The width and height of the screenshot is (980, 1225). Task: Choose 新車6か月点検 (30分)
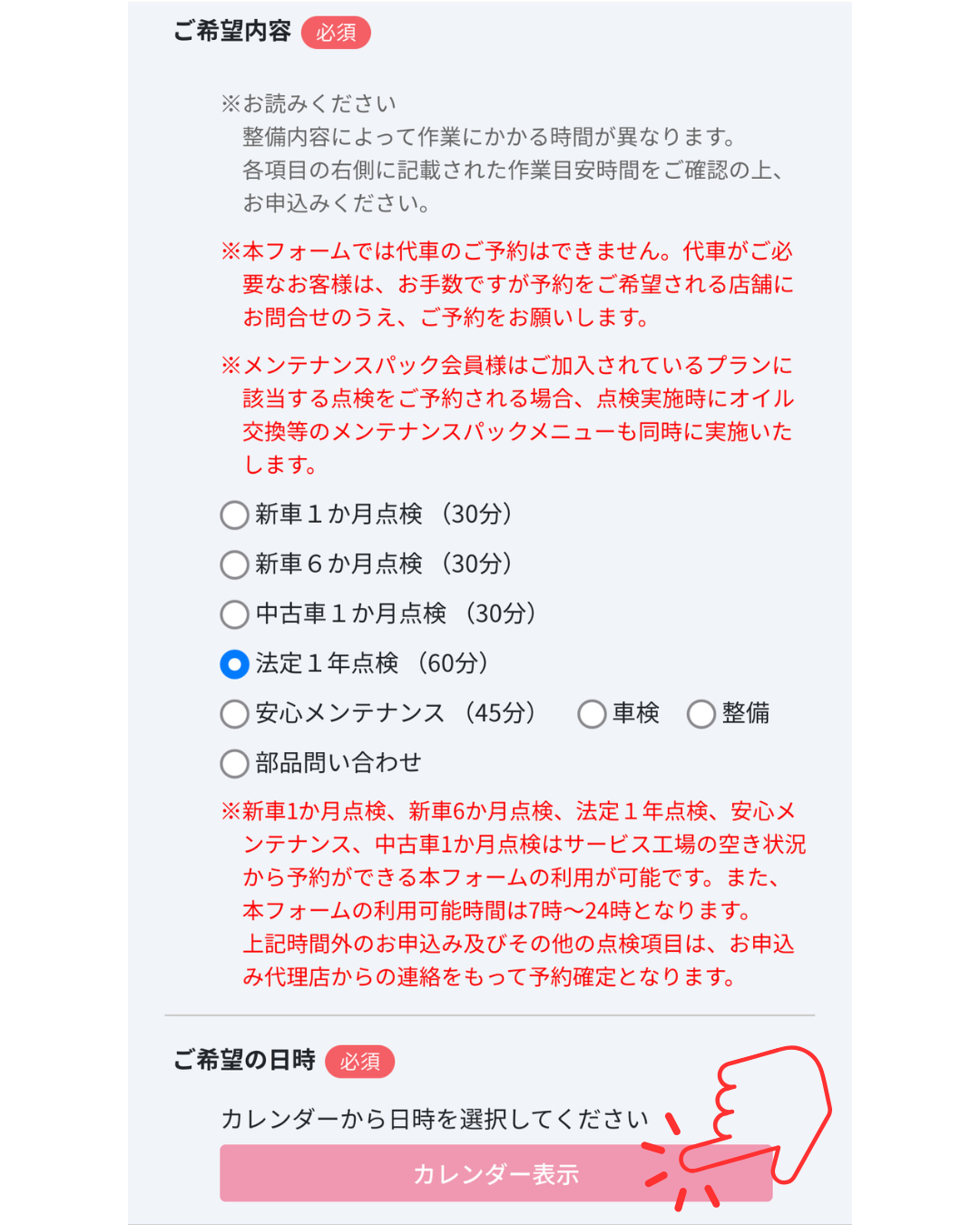234,564
